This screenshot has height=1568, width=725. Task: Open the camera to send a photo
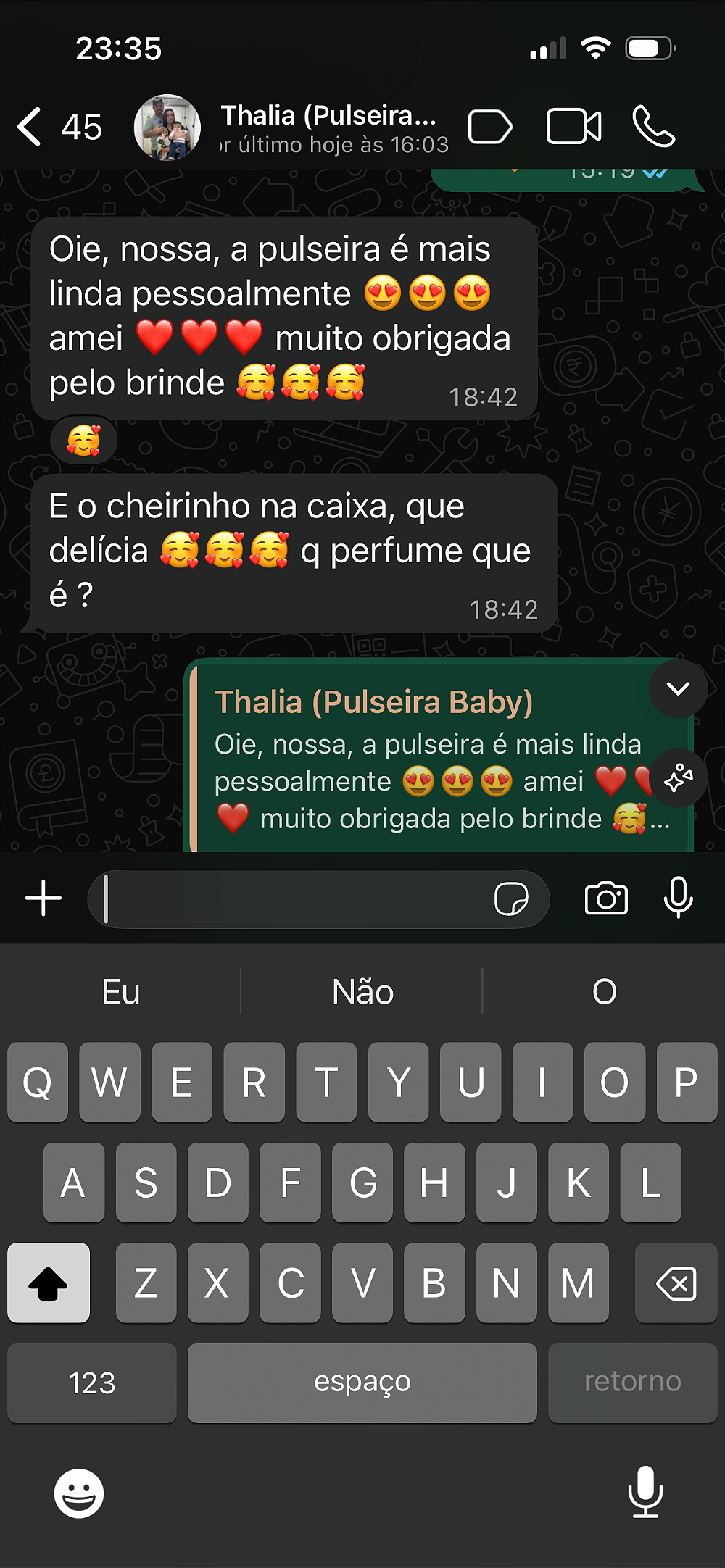606,898
